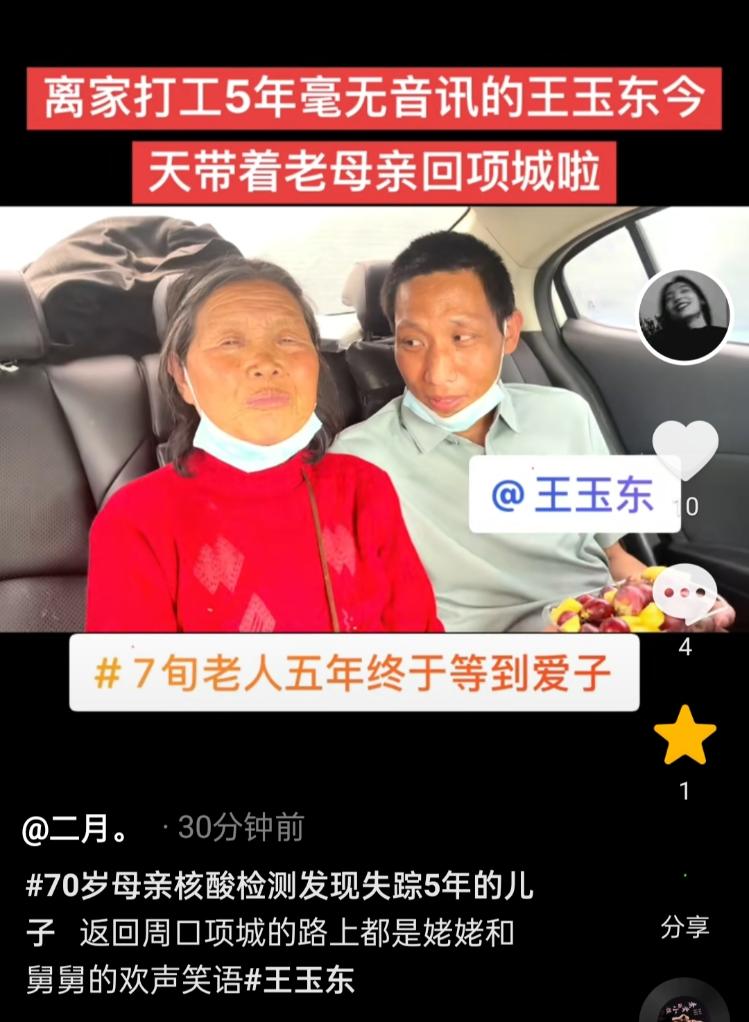Open the @二月。 username
The height and width of the screenshot is (1022, 749).
[76, 828]
